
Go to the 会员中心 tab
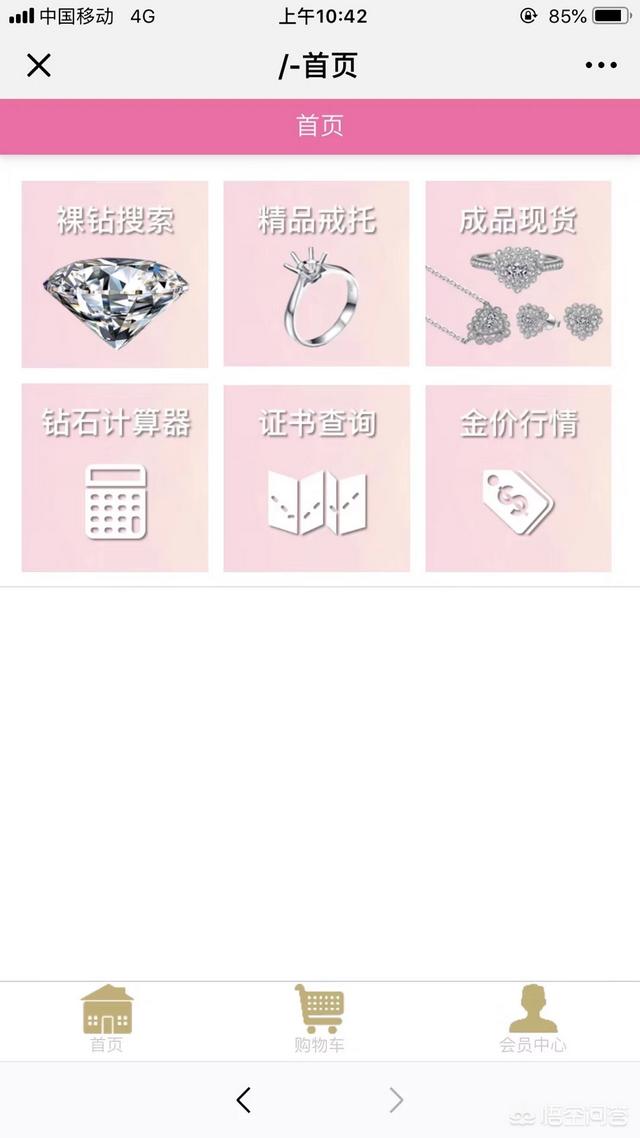pos(532,1018)
